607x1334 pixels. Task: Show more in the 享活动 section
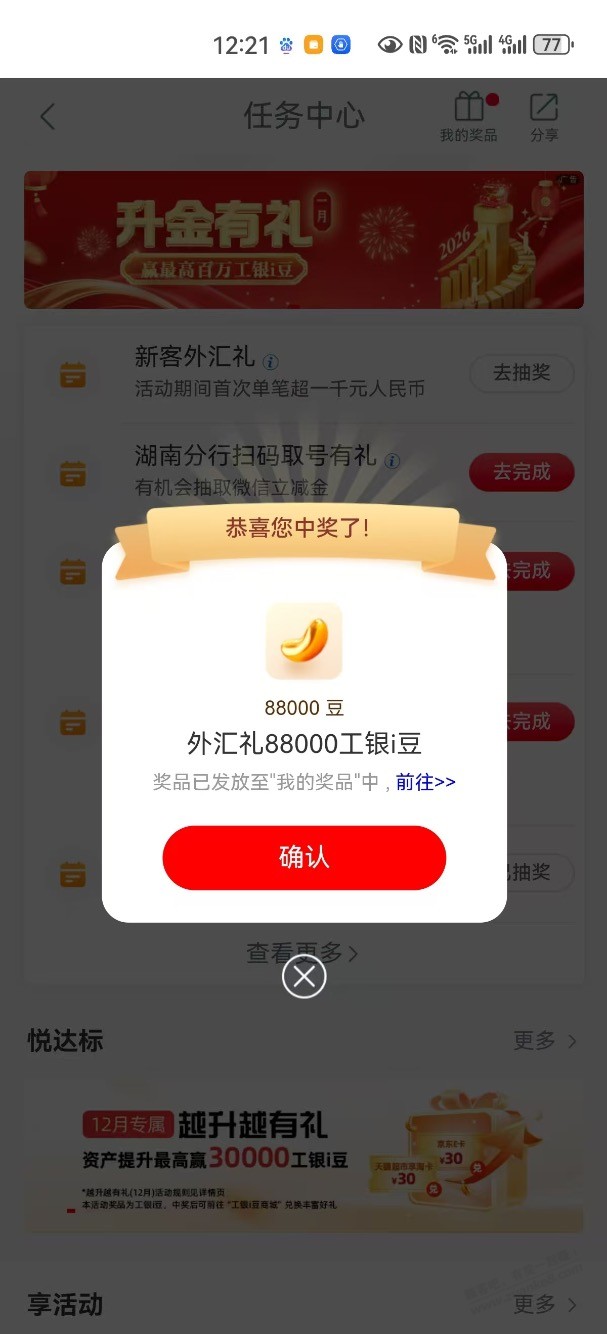[544, 1304]
